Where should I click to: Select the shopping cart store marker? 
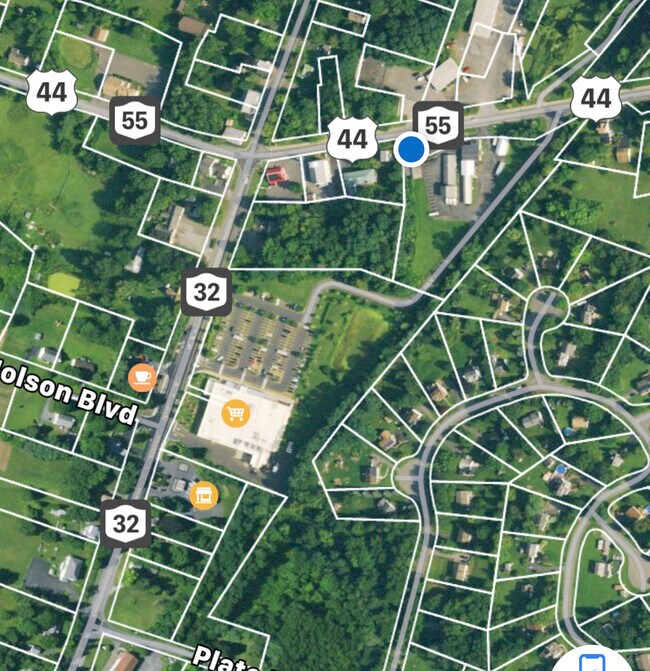point(236,413)
